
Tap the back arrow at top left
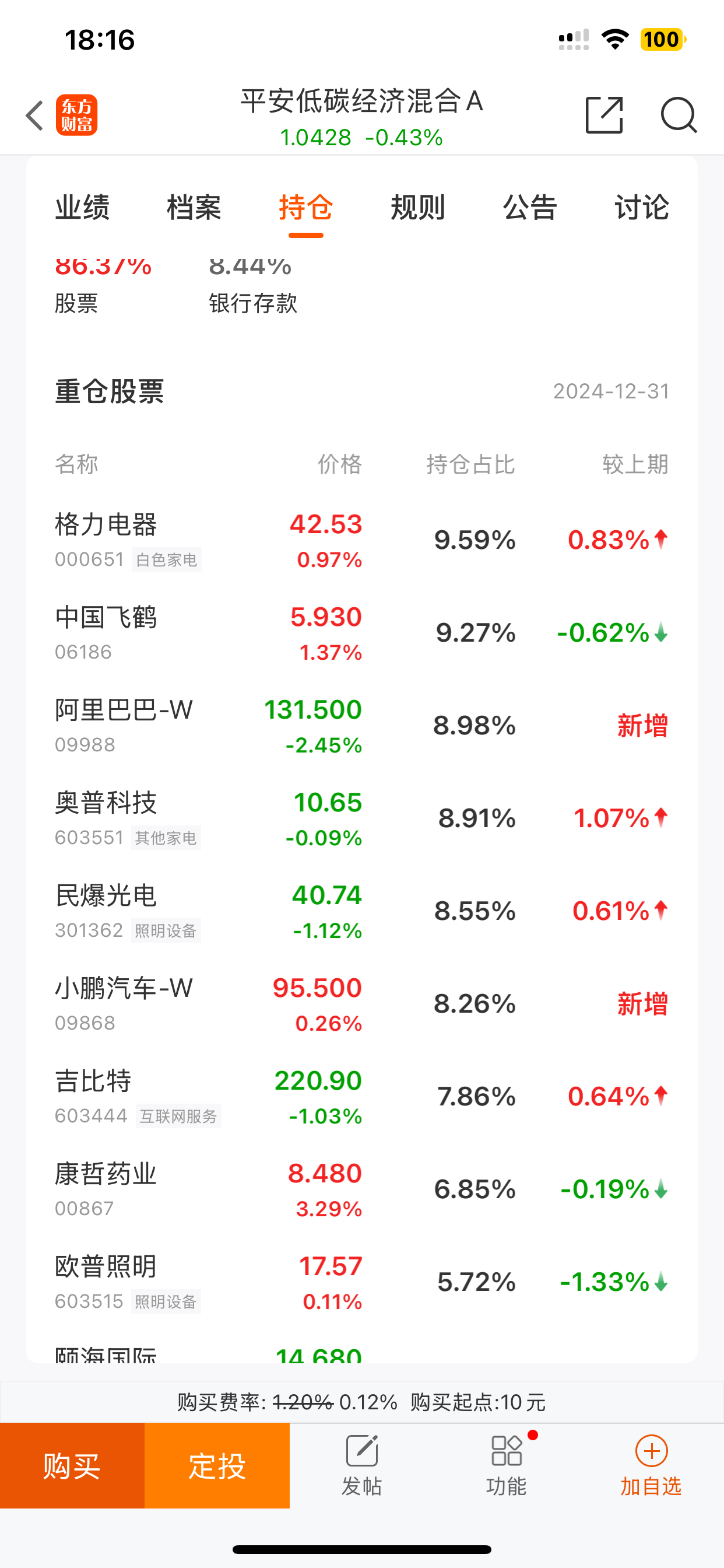point(33,116)
